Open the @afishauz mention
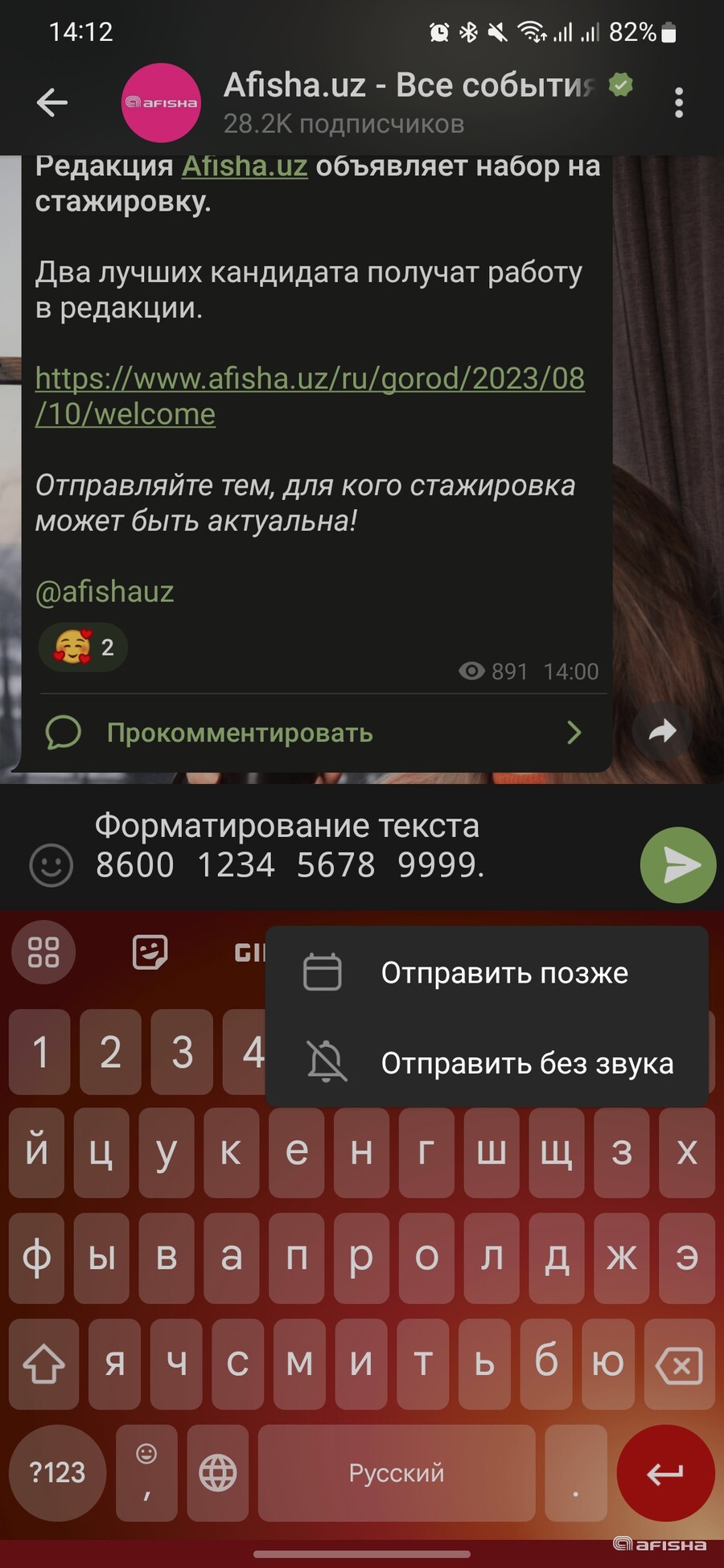The image size is (724, 1568). [105, 592]
